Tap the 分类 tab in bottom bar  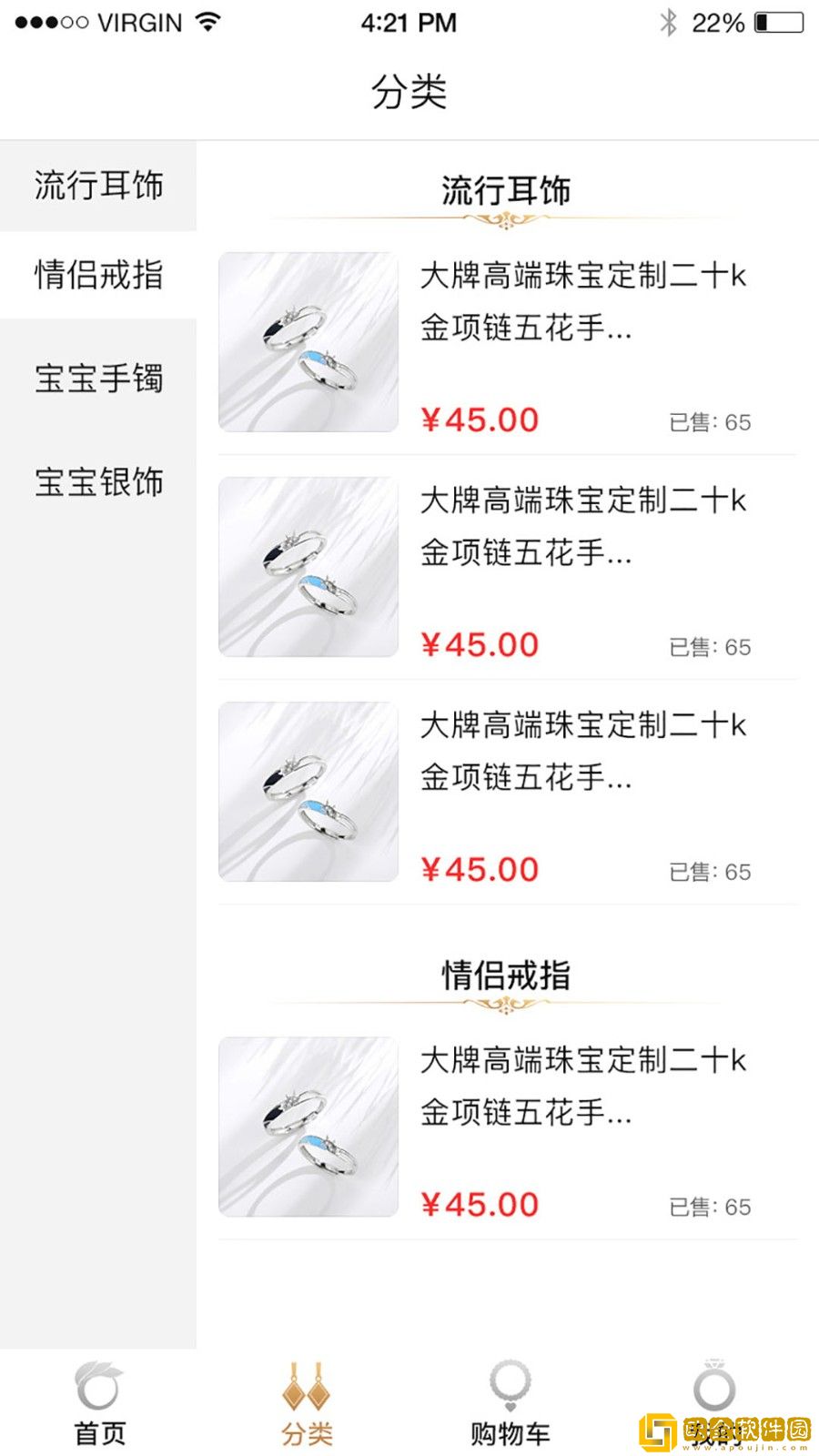[307, 1403]
